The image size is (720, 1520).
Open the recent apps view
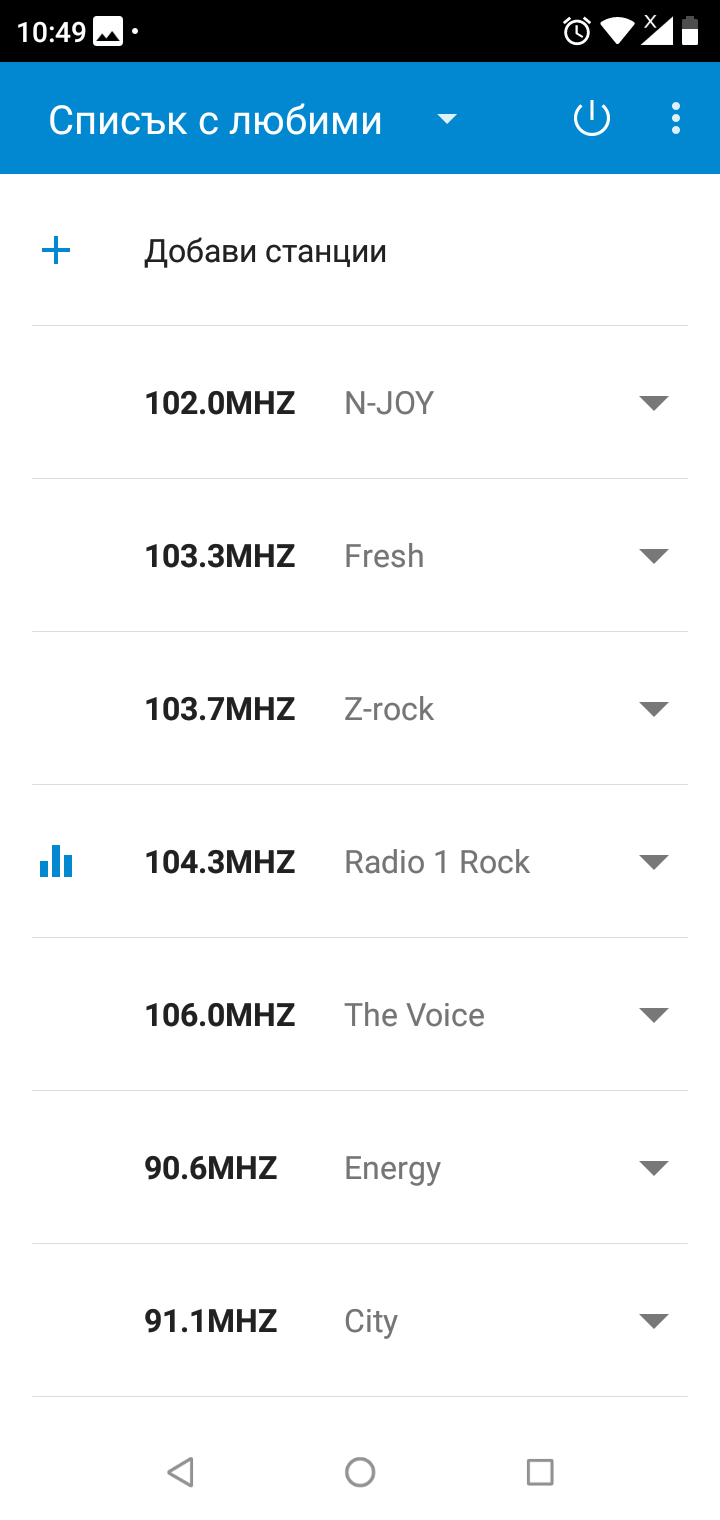540,1472
